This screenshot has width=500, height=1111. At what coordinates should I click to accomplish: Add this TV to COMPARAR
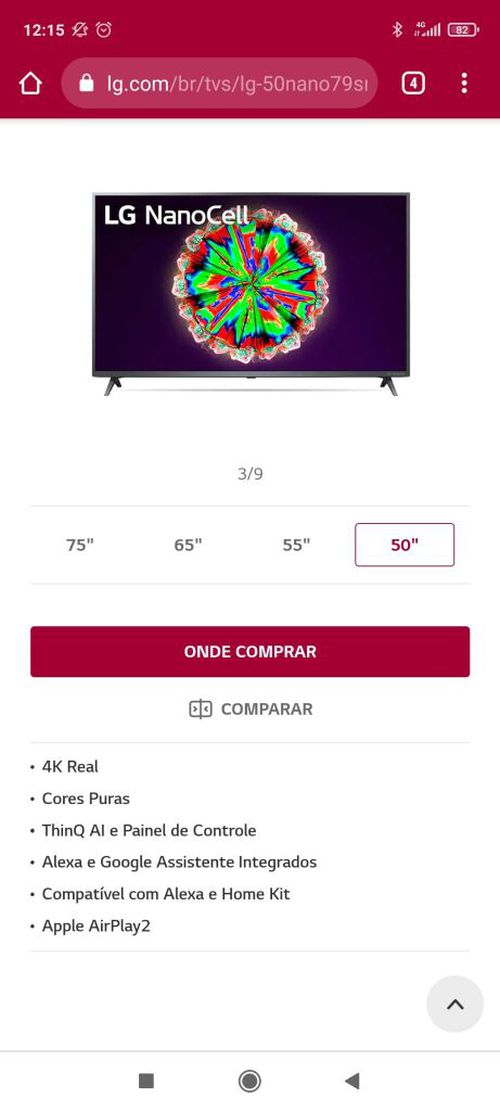pyautogui.click(x=251, y=709)
